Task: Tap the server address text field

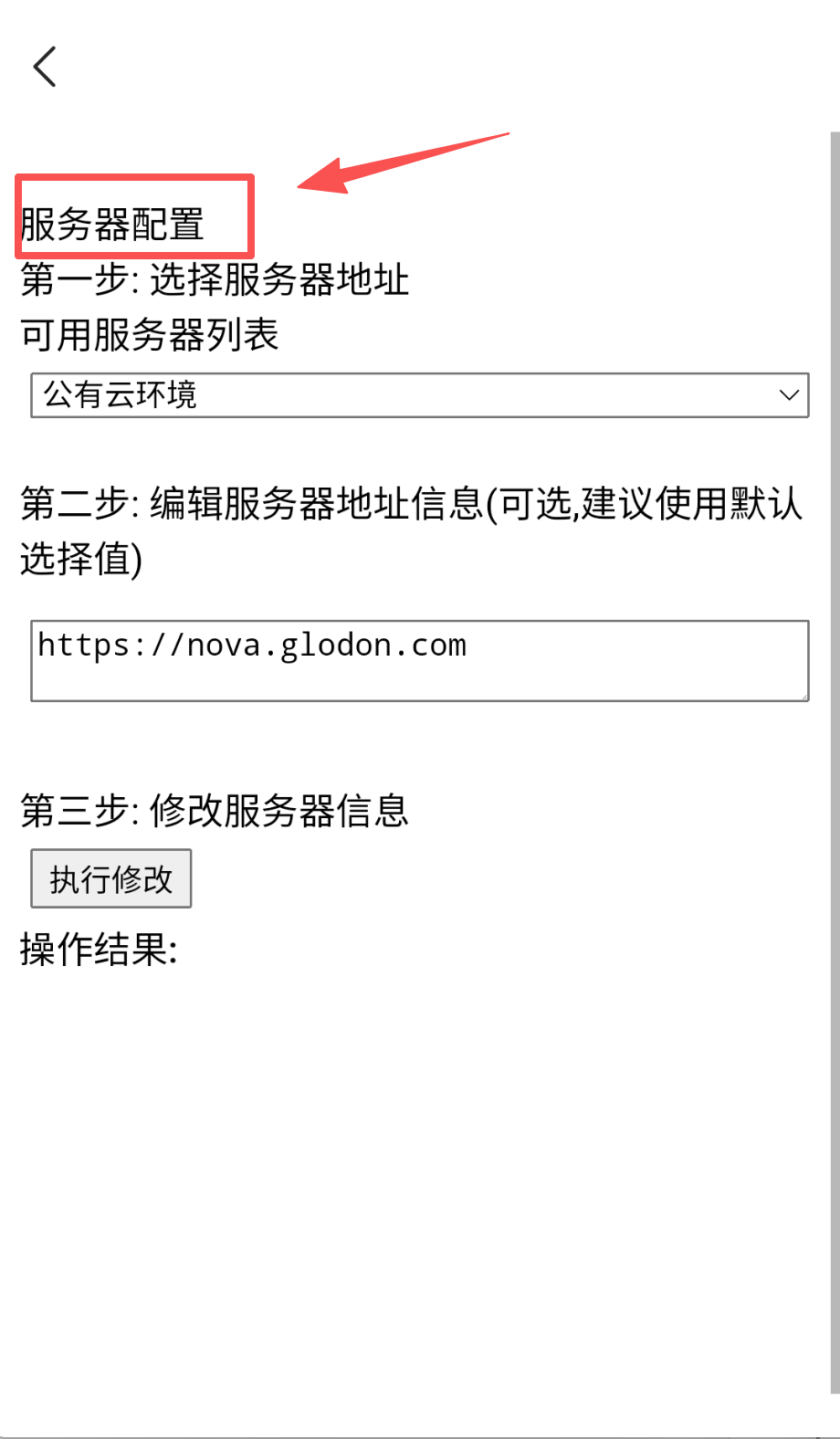Action: click(x=420, y=660)
